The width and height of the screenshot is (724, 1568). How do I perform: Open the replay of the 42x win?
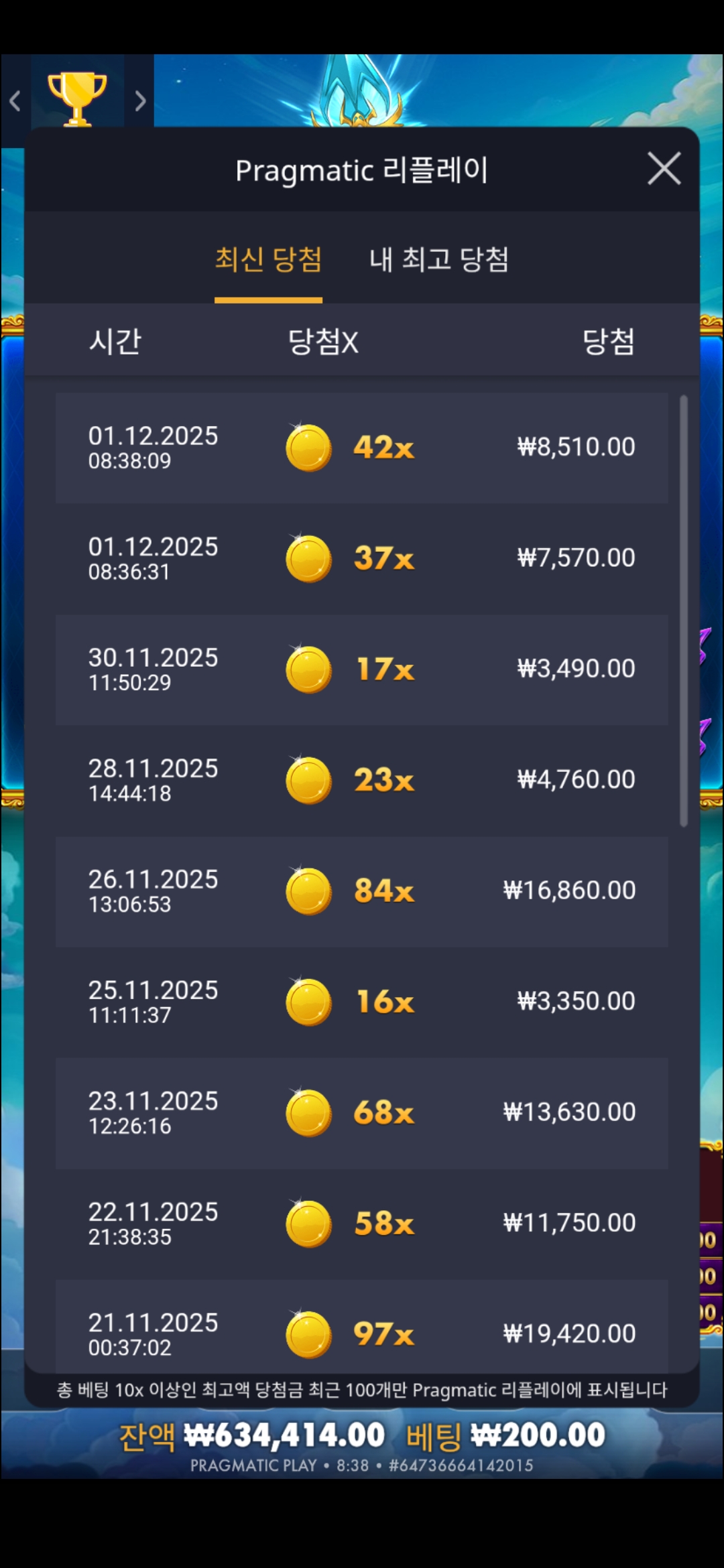click(361, 448)
